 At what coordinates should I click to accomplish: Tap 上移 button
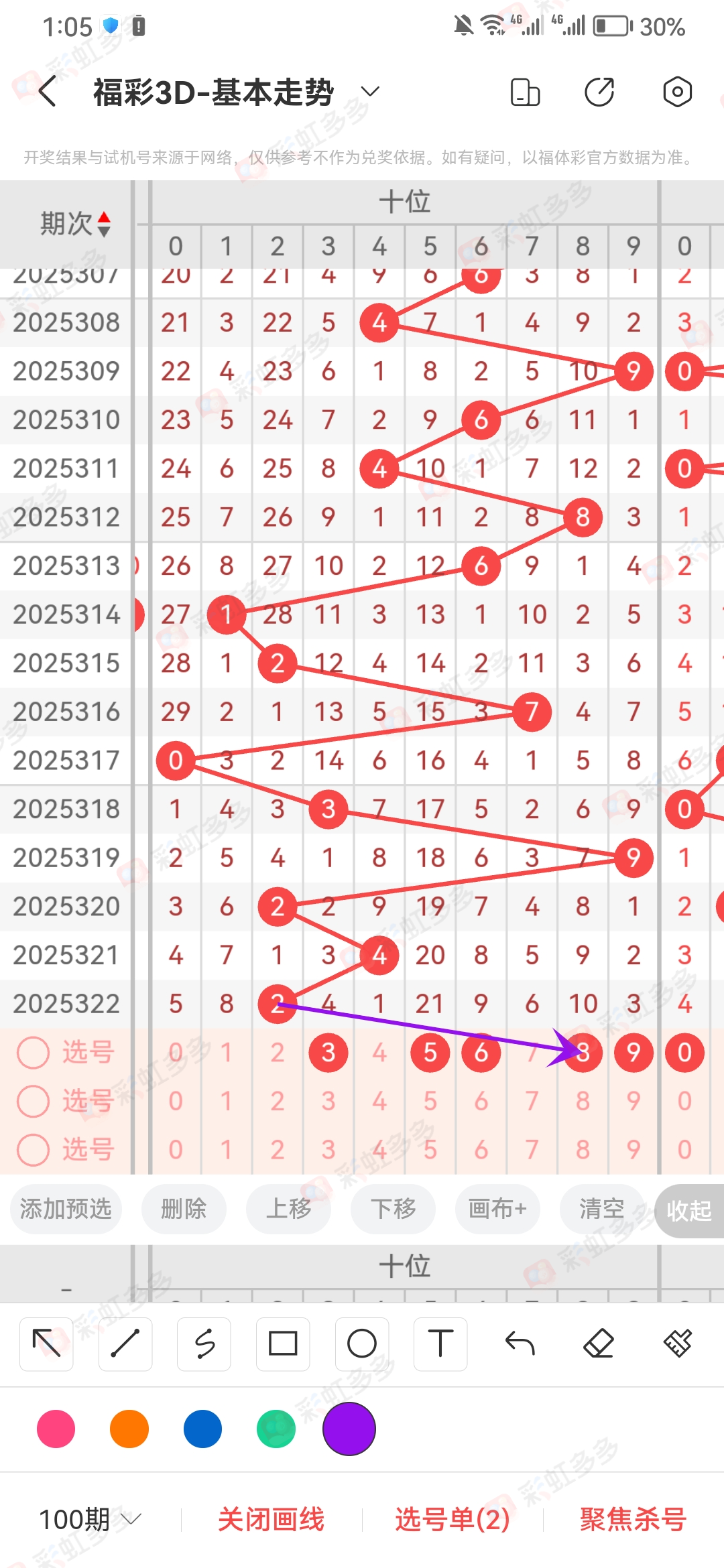click(288, 1210)
